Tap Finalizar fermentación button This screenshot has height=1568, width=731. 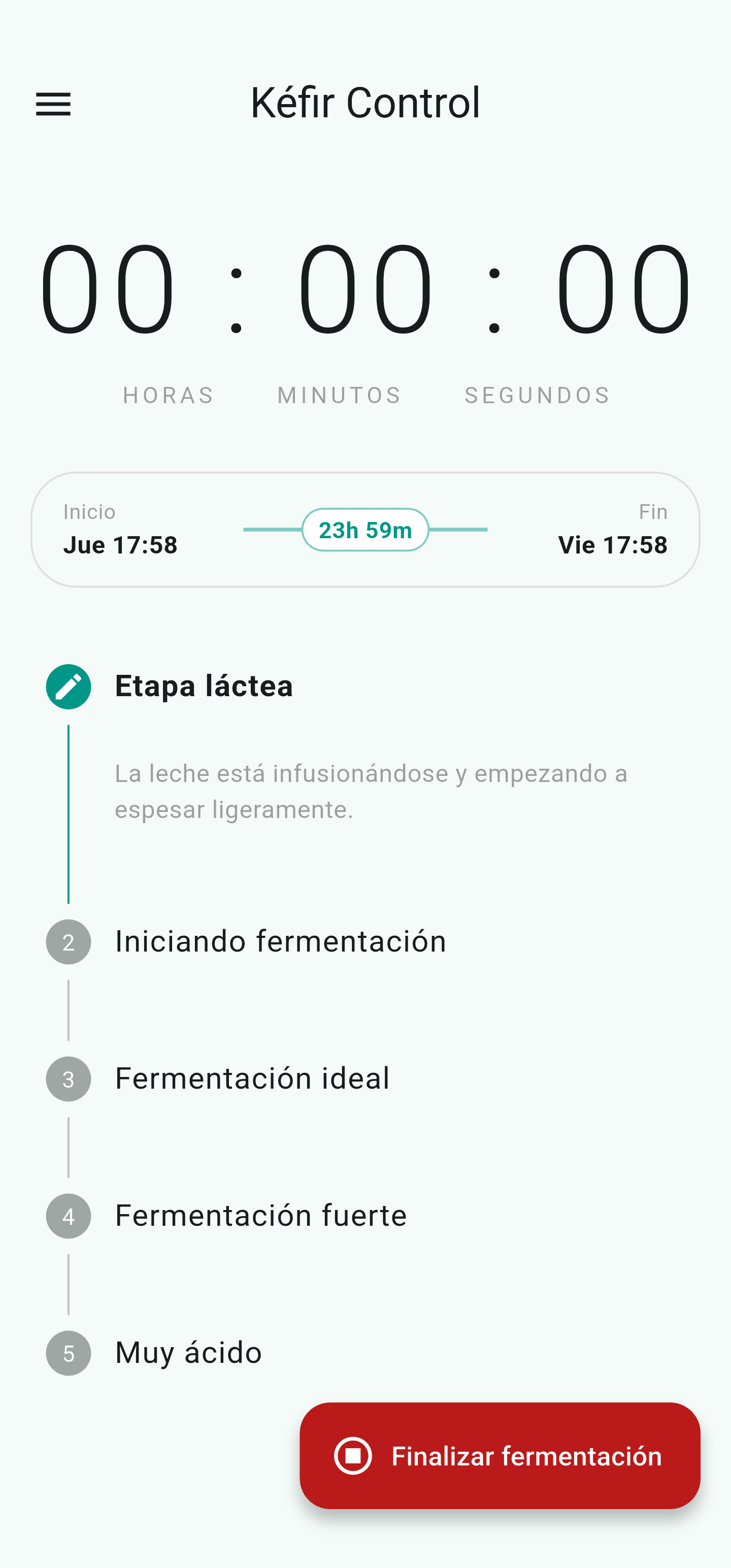(x=499, y=1455)
